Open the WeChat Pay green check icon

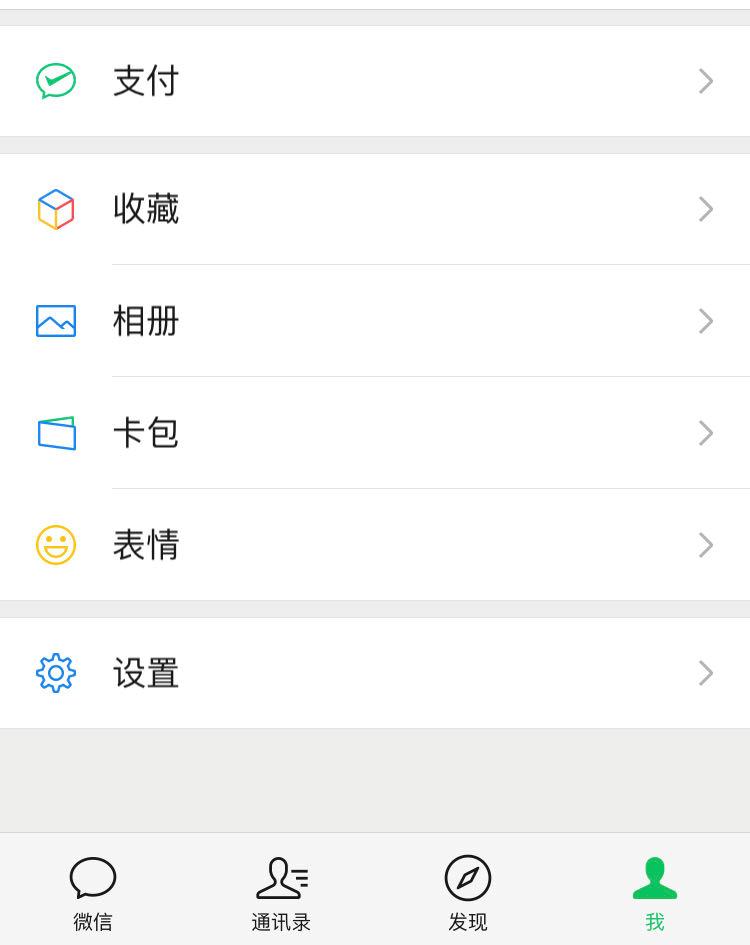click(x=56, y=81)
